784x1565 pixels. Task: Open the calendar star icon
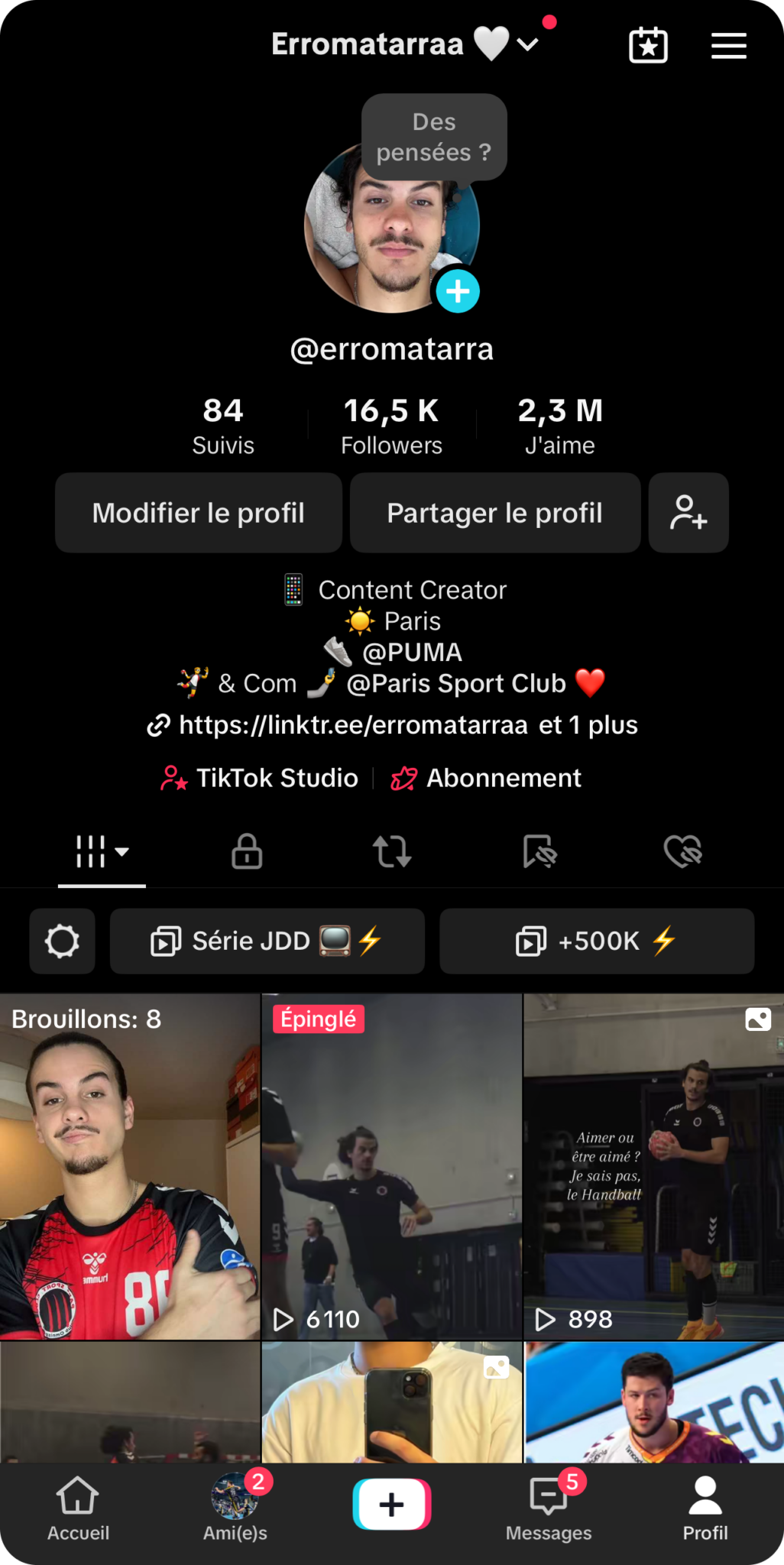point(648,46)
